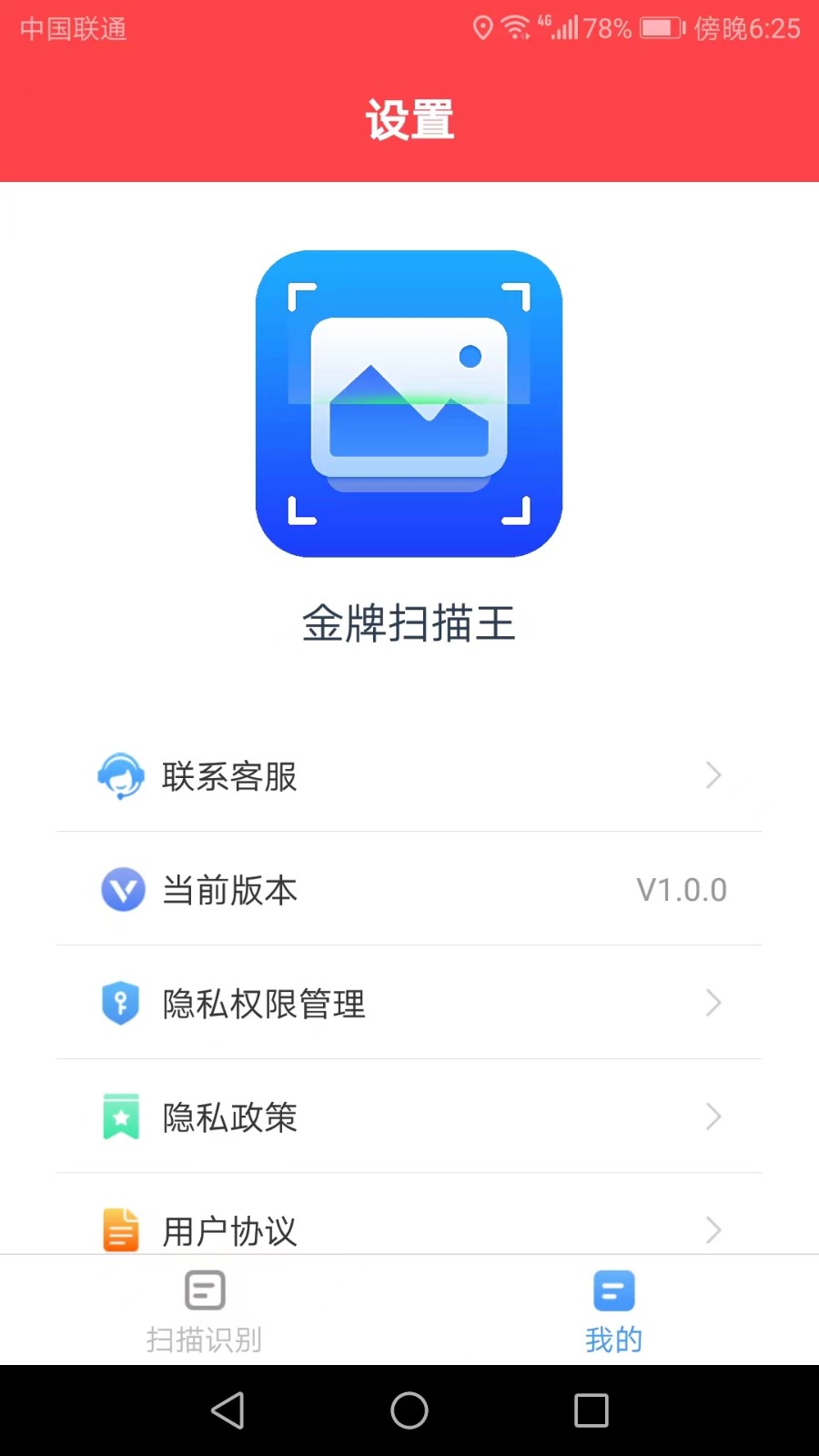Switch to the 扫描识别 tab

205,1311
